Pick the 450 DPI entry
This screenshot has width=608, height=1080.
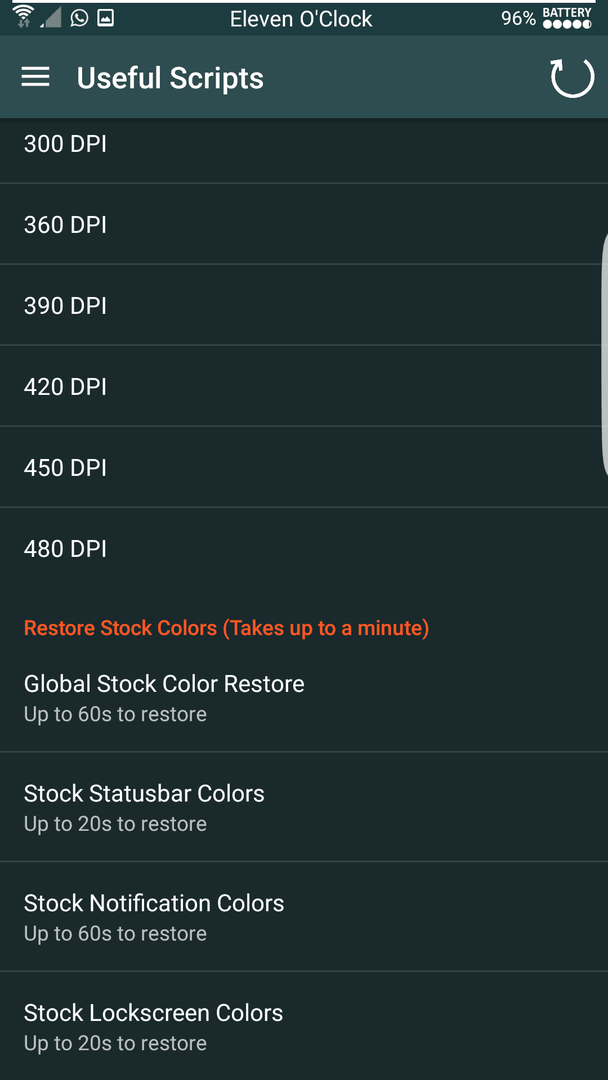click(x=304, y=468)
